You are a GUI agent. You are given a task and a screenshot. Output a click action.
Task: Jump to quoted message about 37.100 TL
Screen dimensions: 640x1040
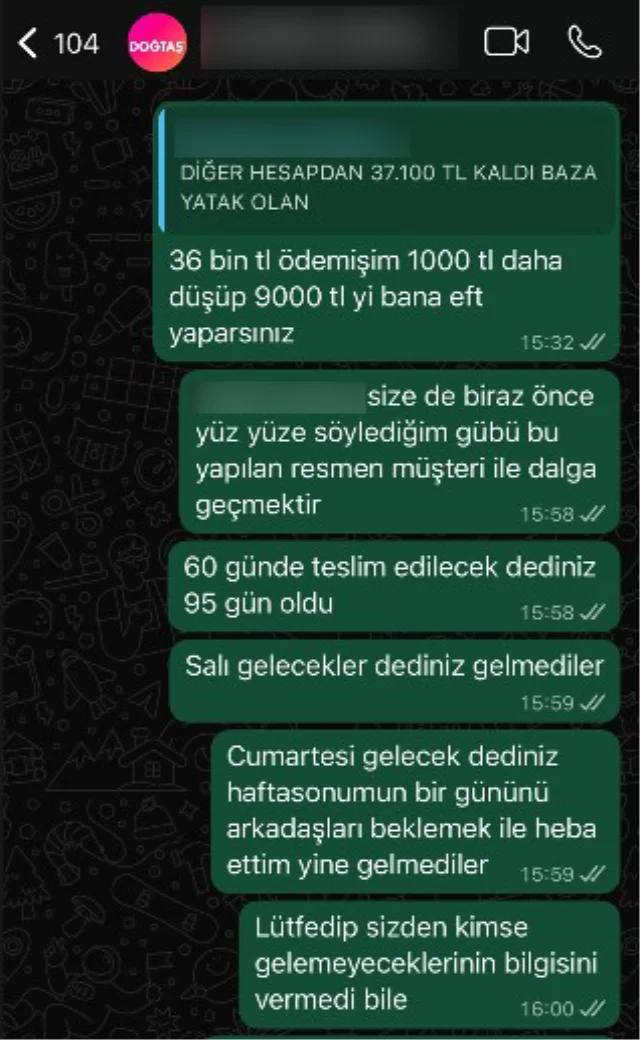[x=388, y=173]
